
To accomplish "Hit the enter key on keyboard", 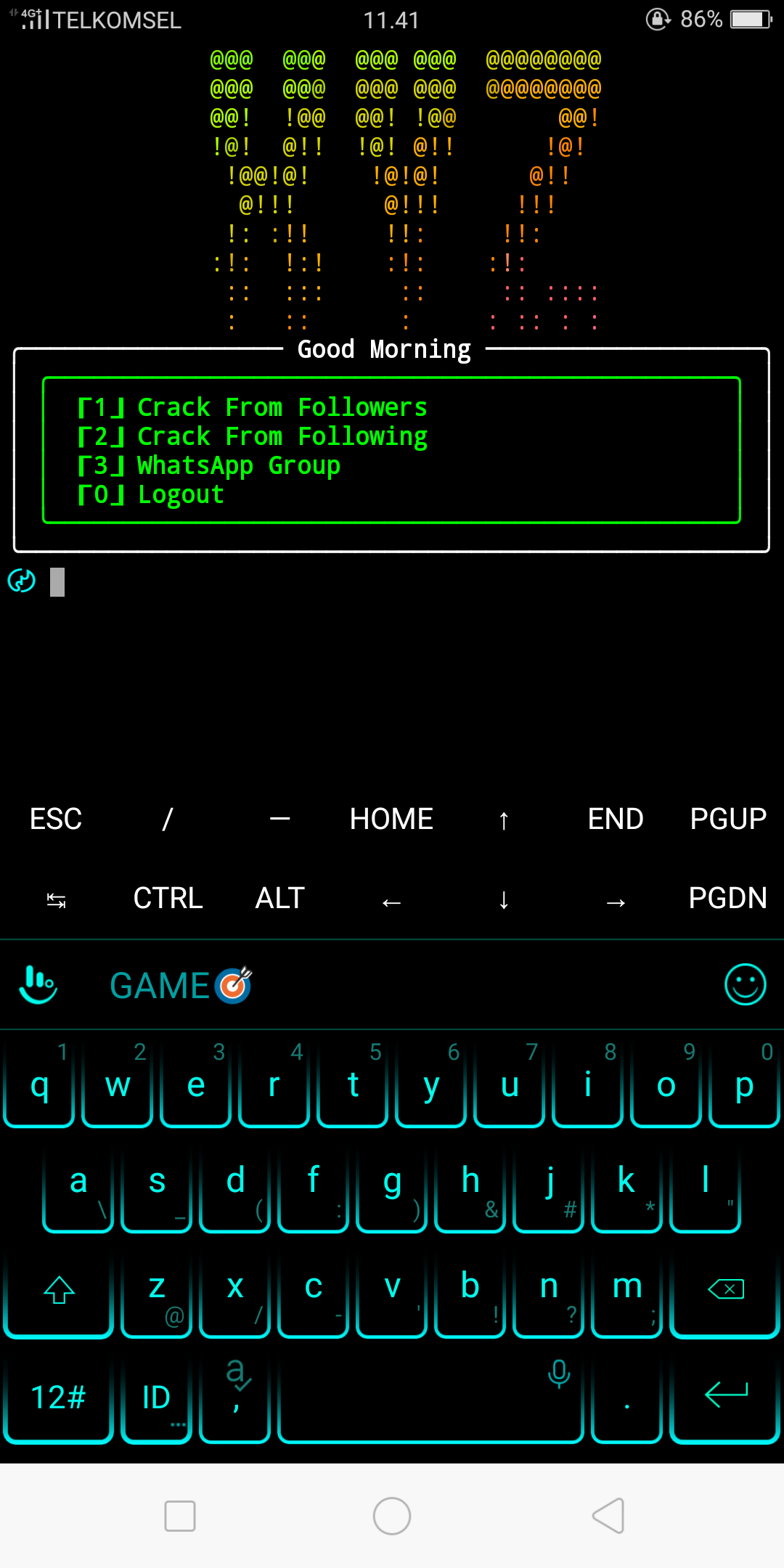I will click(725, 1395).
